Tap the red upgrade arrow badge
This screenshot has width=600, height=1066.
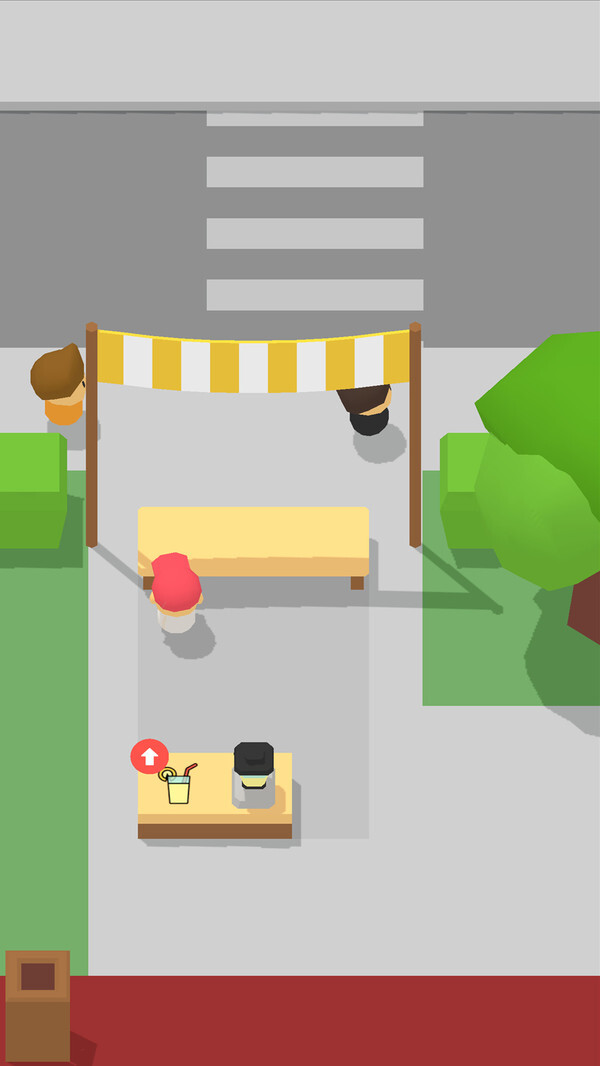(149, 757)
